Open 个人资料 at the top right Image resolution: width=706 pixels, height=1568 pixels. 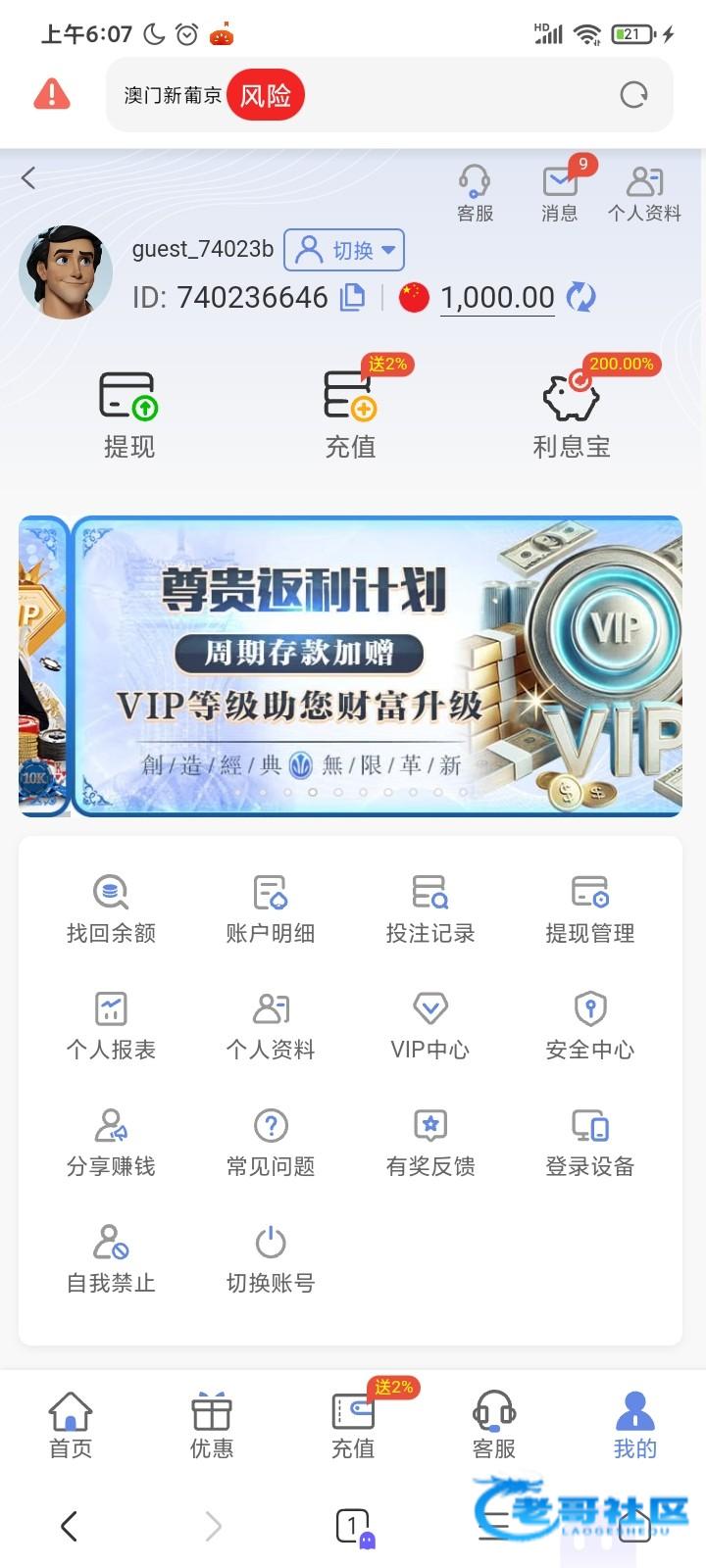[643, 192]
